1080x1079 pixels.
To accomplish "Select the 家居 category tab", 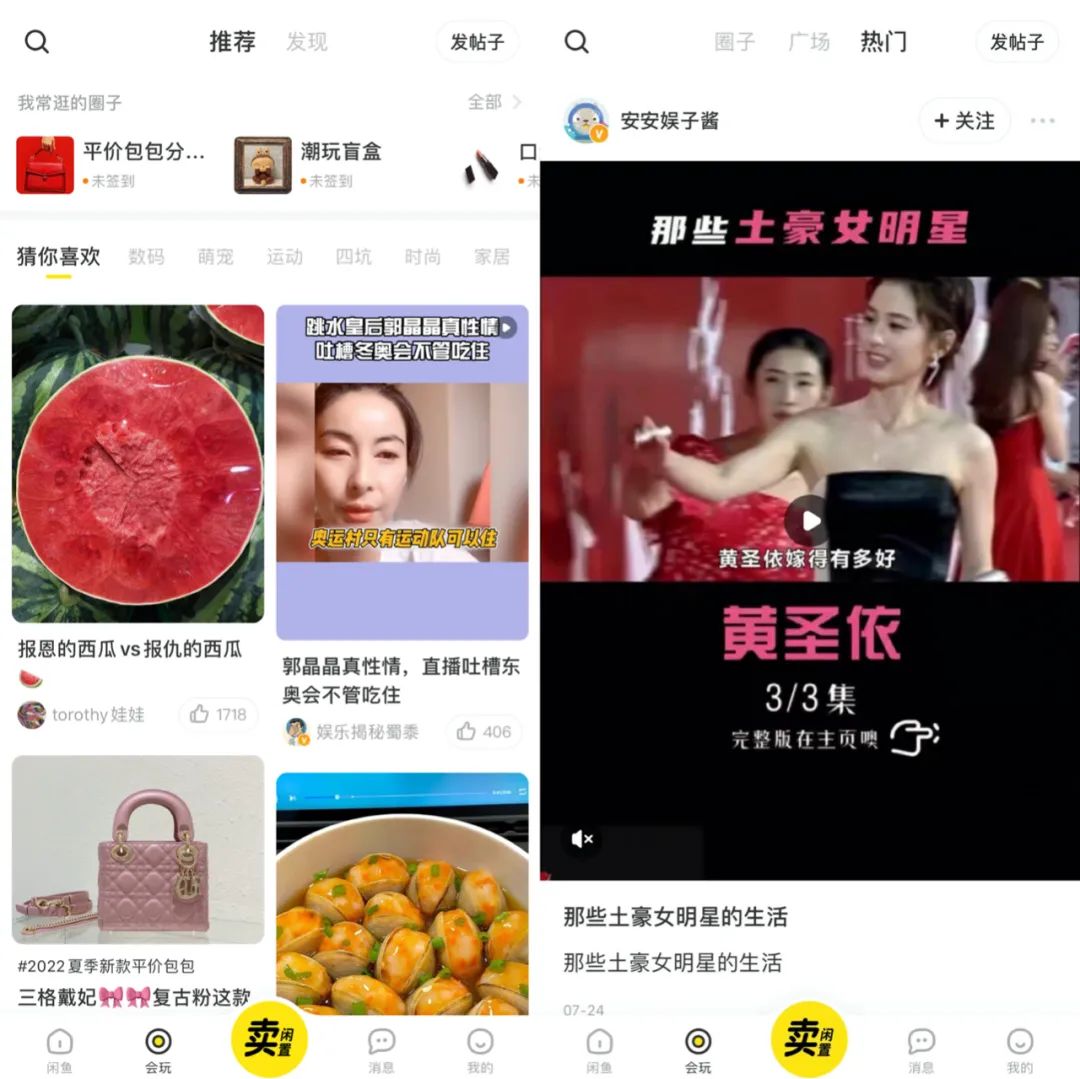I will [491, 257].
